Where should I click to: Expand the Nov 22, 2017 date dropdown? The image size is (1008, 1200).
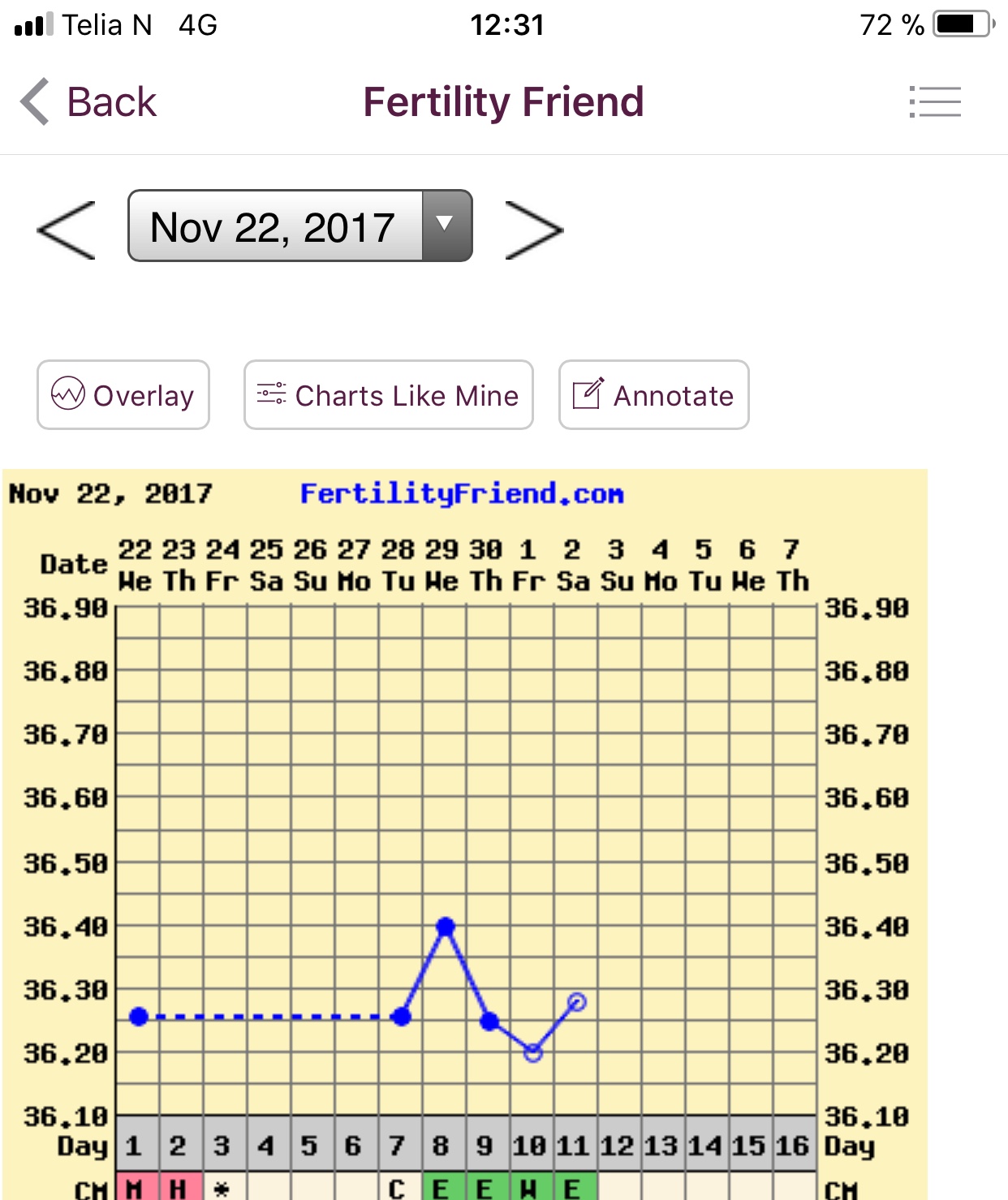pos(299,226)
